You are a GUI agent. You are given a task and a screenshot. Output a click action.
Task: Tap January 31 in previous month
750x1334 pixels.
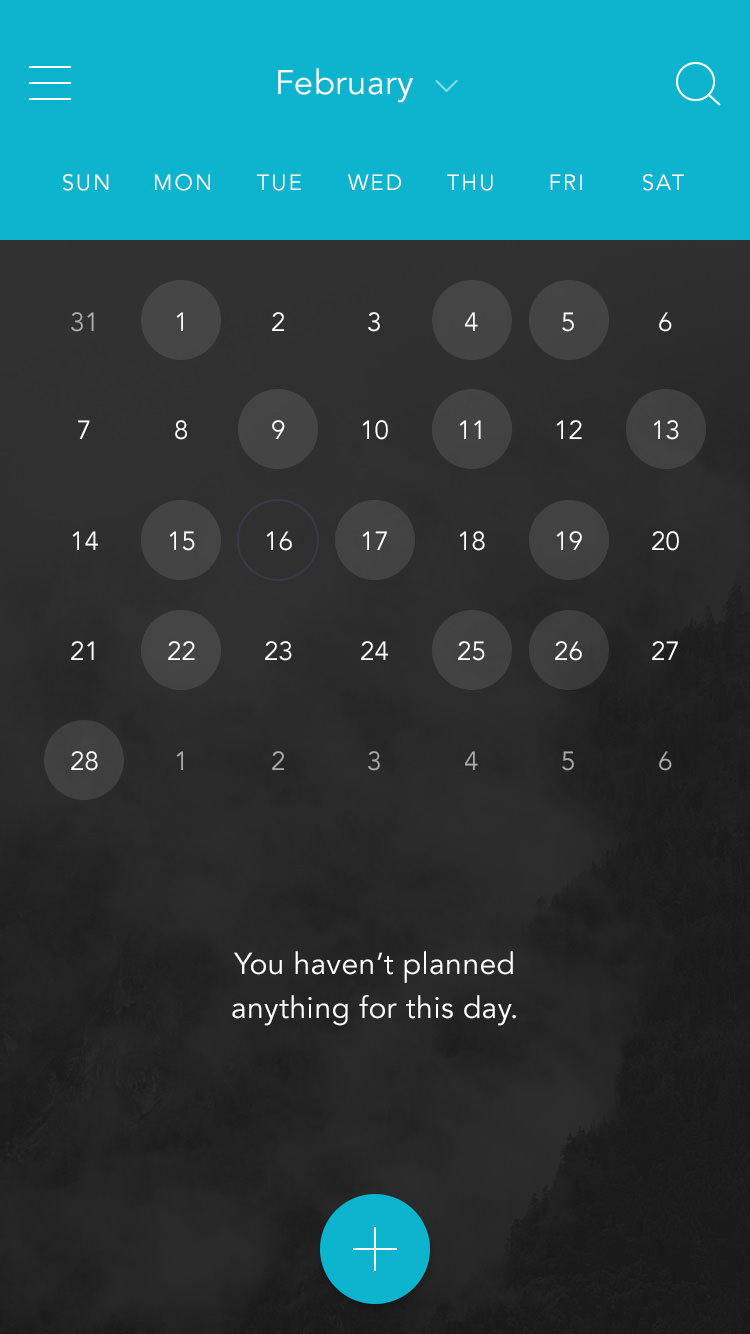84,322
